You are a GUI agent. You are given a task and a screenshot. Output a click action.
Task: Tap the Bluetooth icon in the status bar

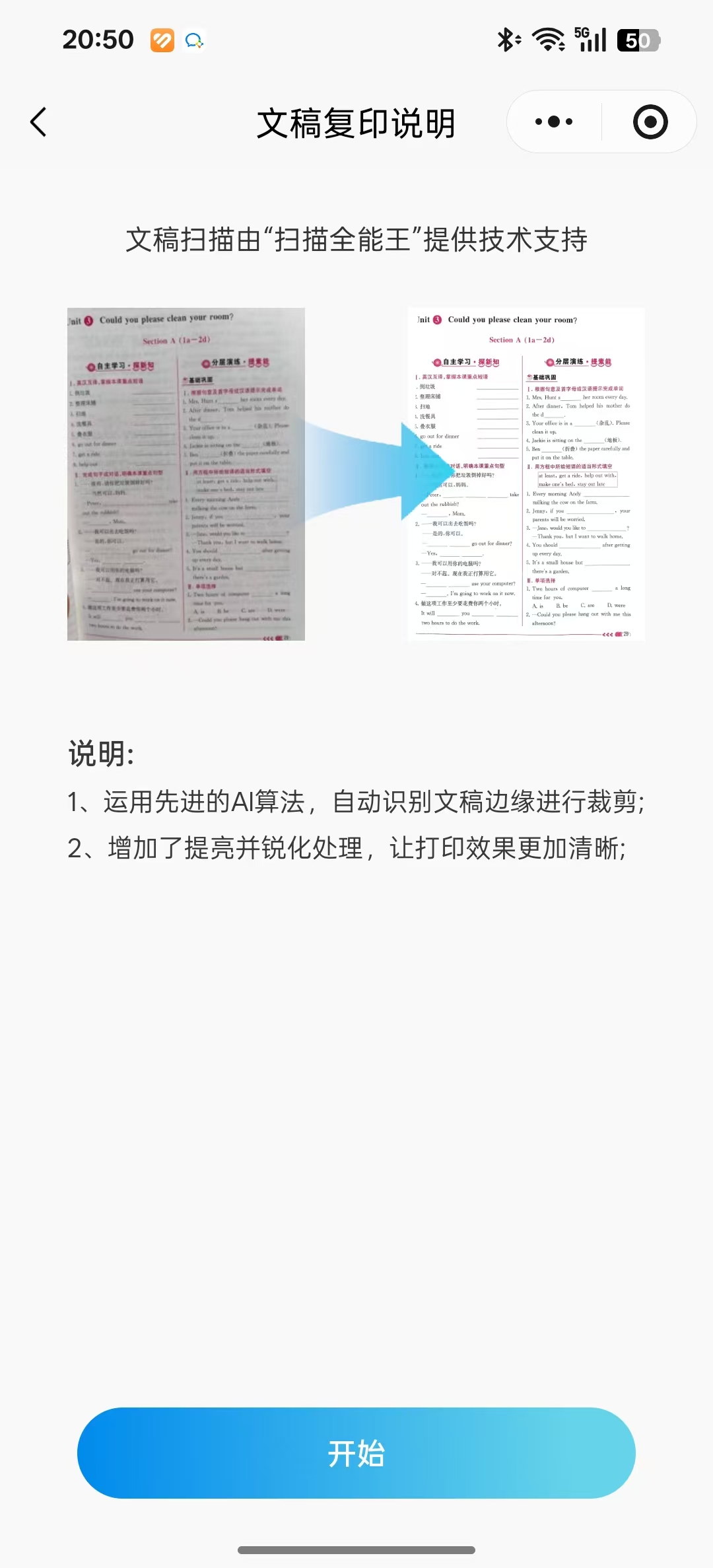click(x=507, y=40)
